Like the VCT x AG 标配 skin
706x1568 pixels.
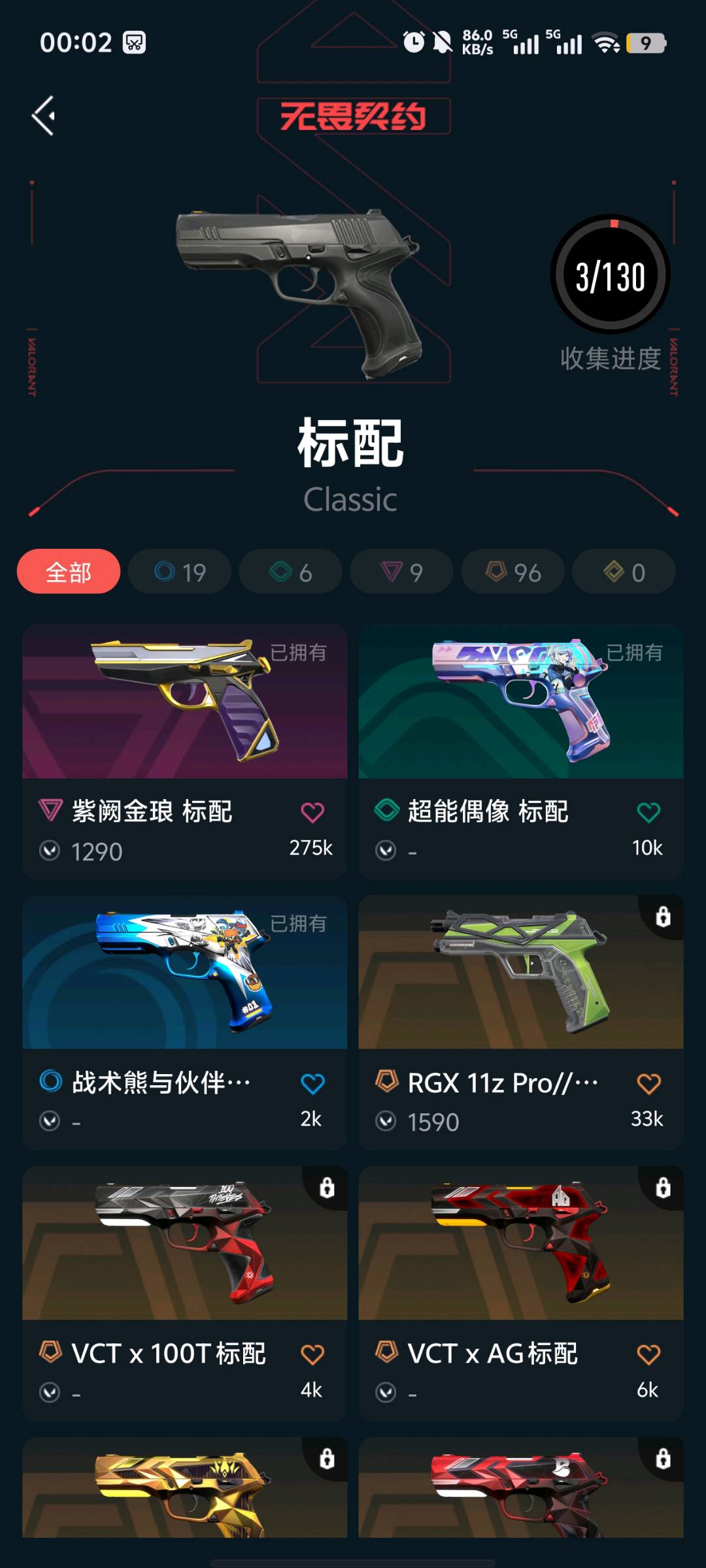click(648, 1354)
